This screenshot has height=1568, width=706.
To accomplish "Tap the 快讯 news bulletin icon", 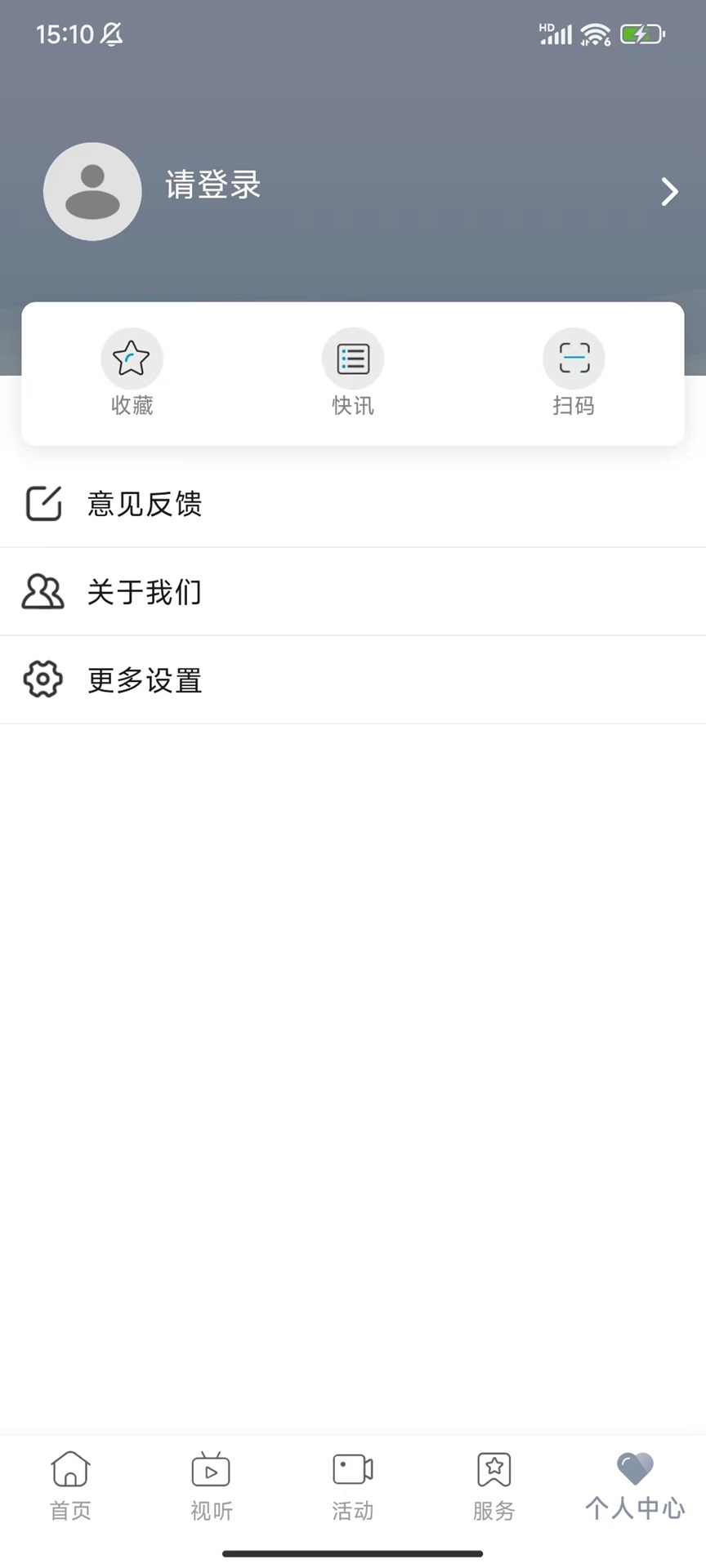I will point(352,358).
